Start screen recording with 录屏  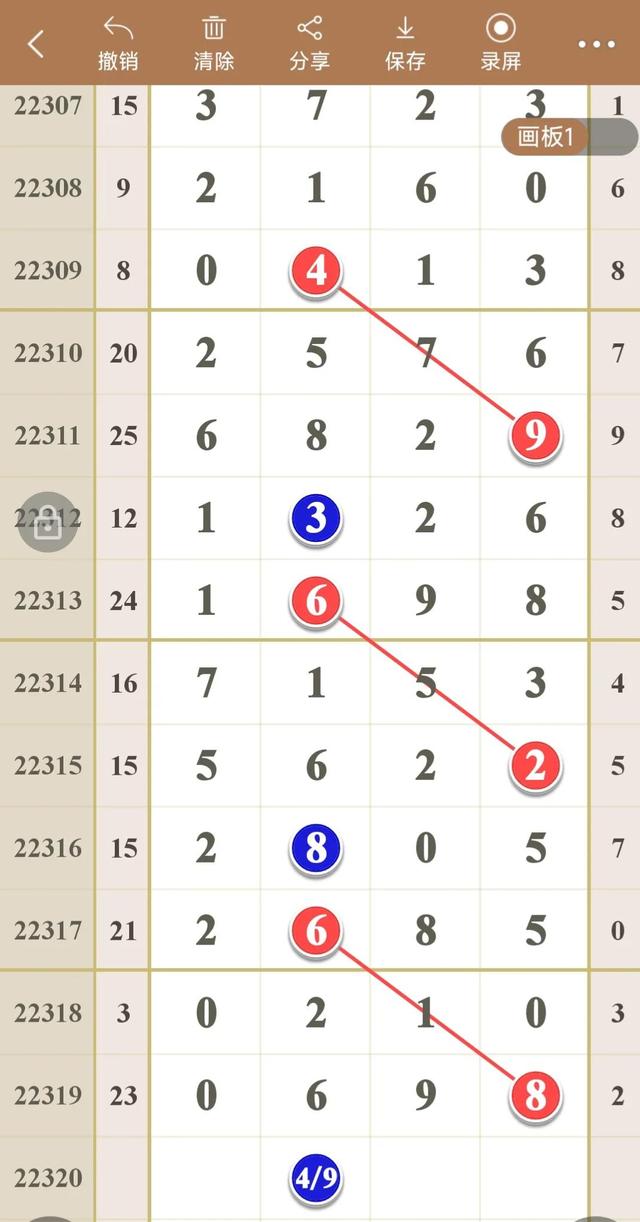tap(501, 43)
